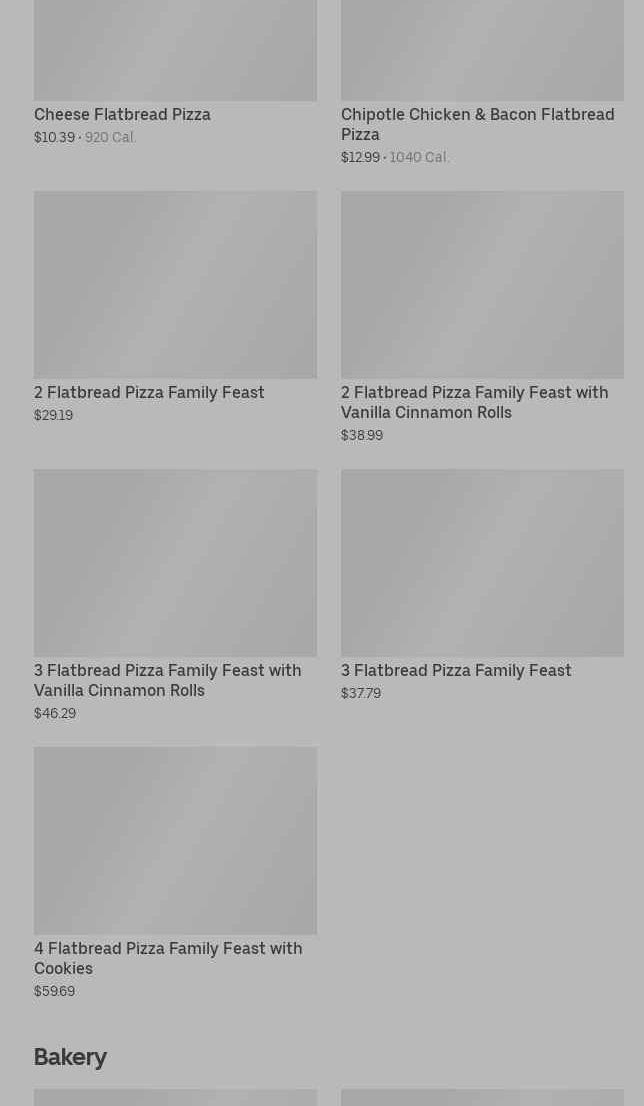View 2 Flatbread Feast with Vanilla Cinnamon Rolls
The width and height of the screenshot is (644, 1106).
point(482,317)
